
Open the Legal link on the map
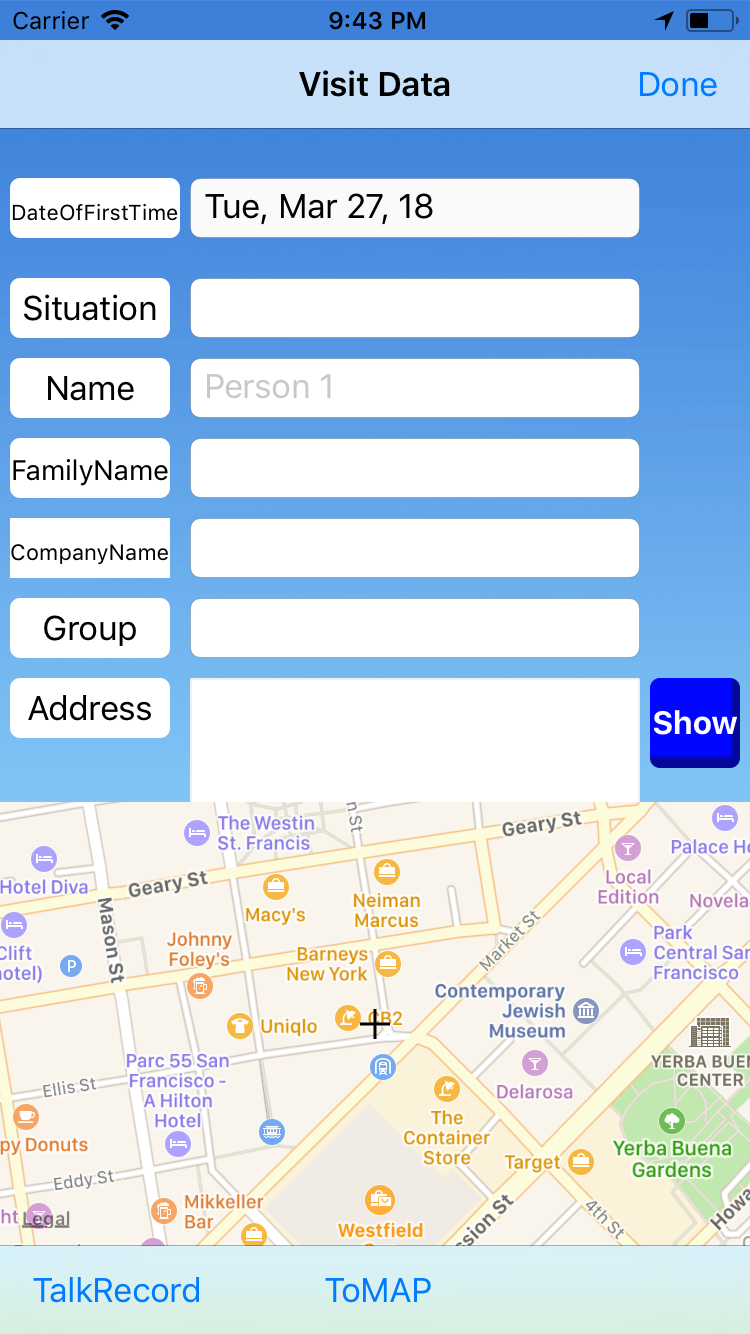pos(46,1219)
